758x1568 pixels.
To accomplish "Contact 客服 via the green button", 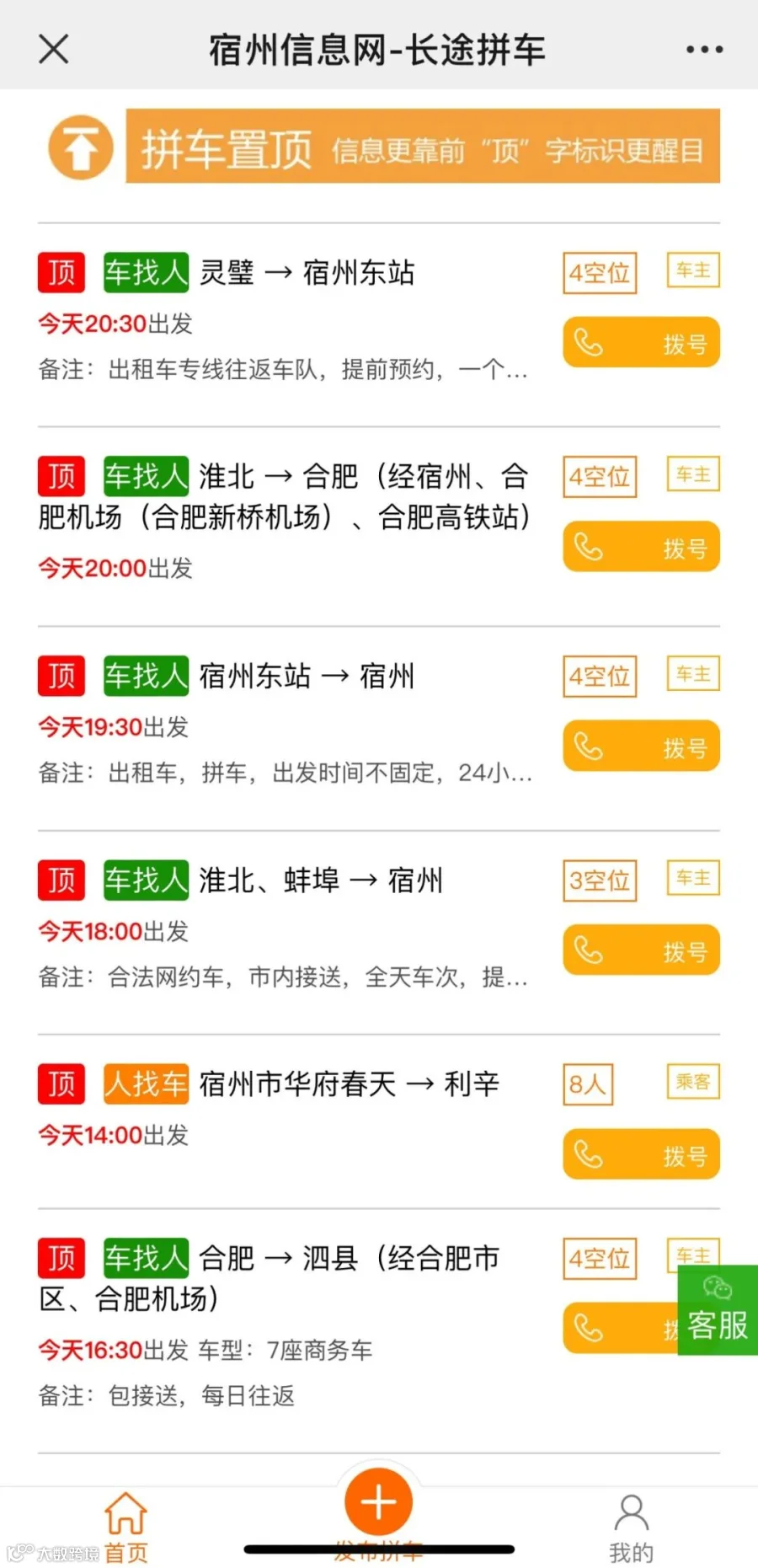I will click(x=718, y=1310).
